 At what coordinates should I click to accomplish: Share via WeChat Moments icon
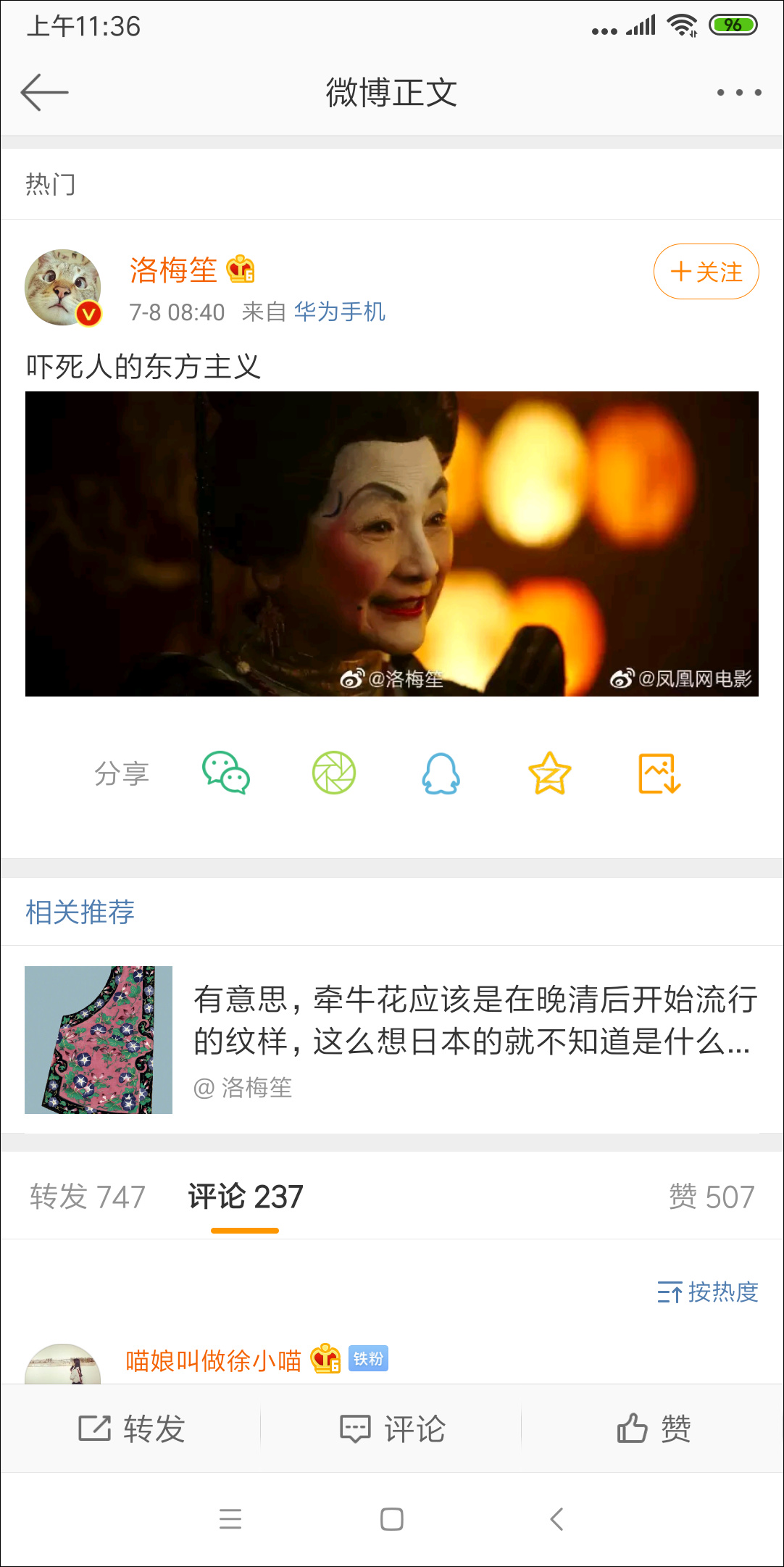[333, 773]
